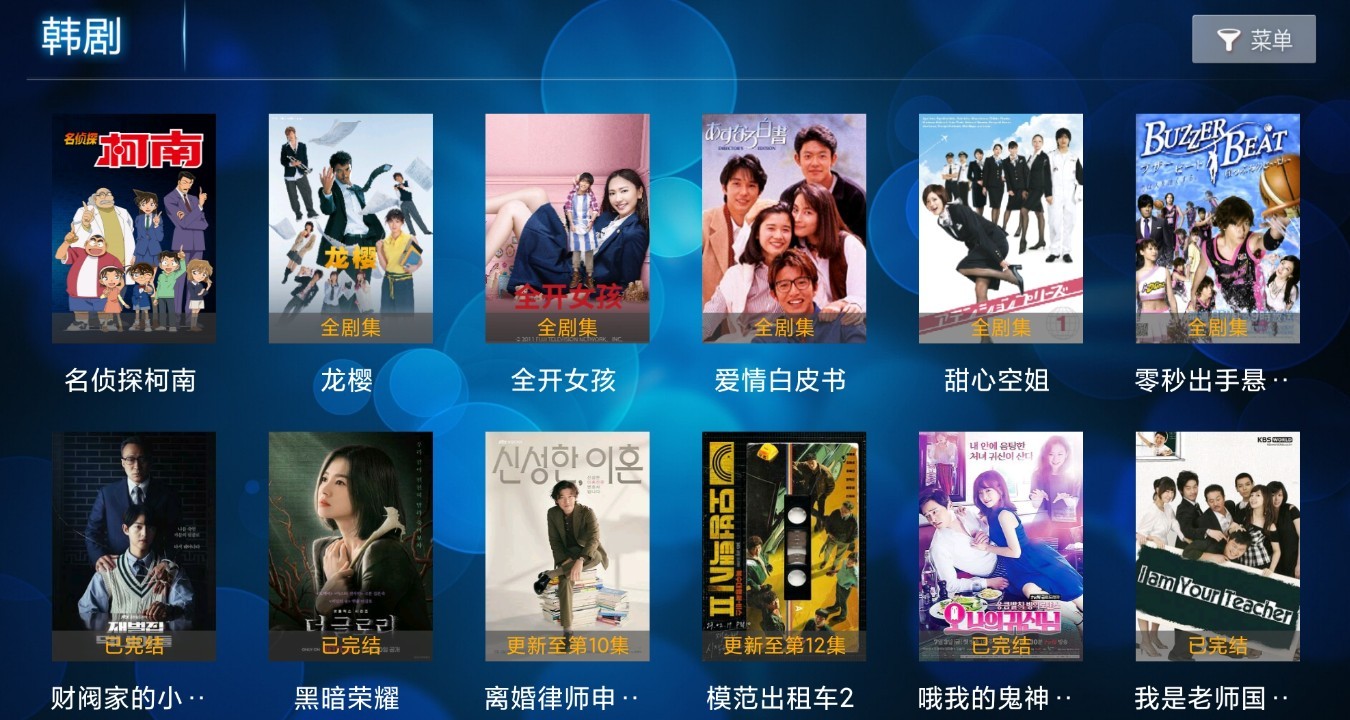Screen dimensions: 1350x720
Task: Open 哦我的鬼神 drama
Action: point(1000,546)
